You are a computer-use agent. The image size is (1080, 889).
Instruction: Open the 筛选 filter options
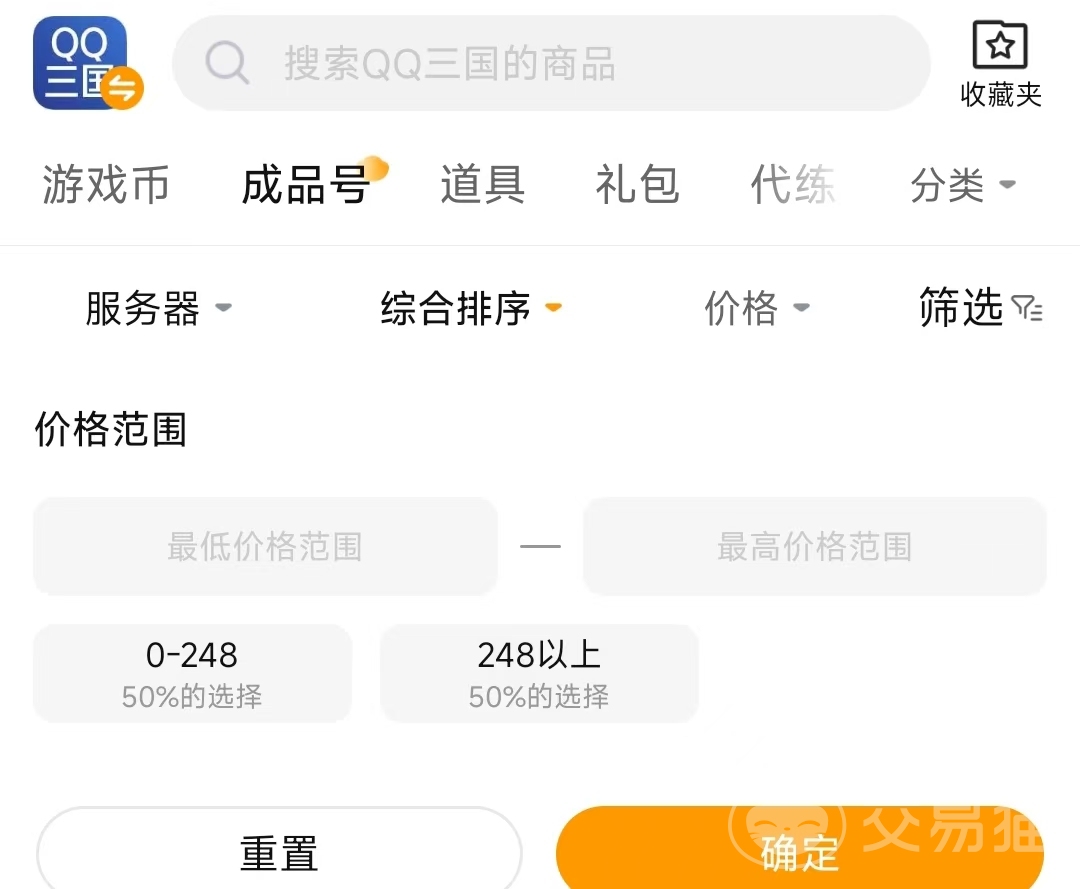click(979, 308)
